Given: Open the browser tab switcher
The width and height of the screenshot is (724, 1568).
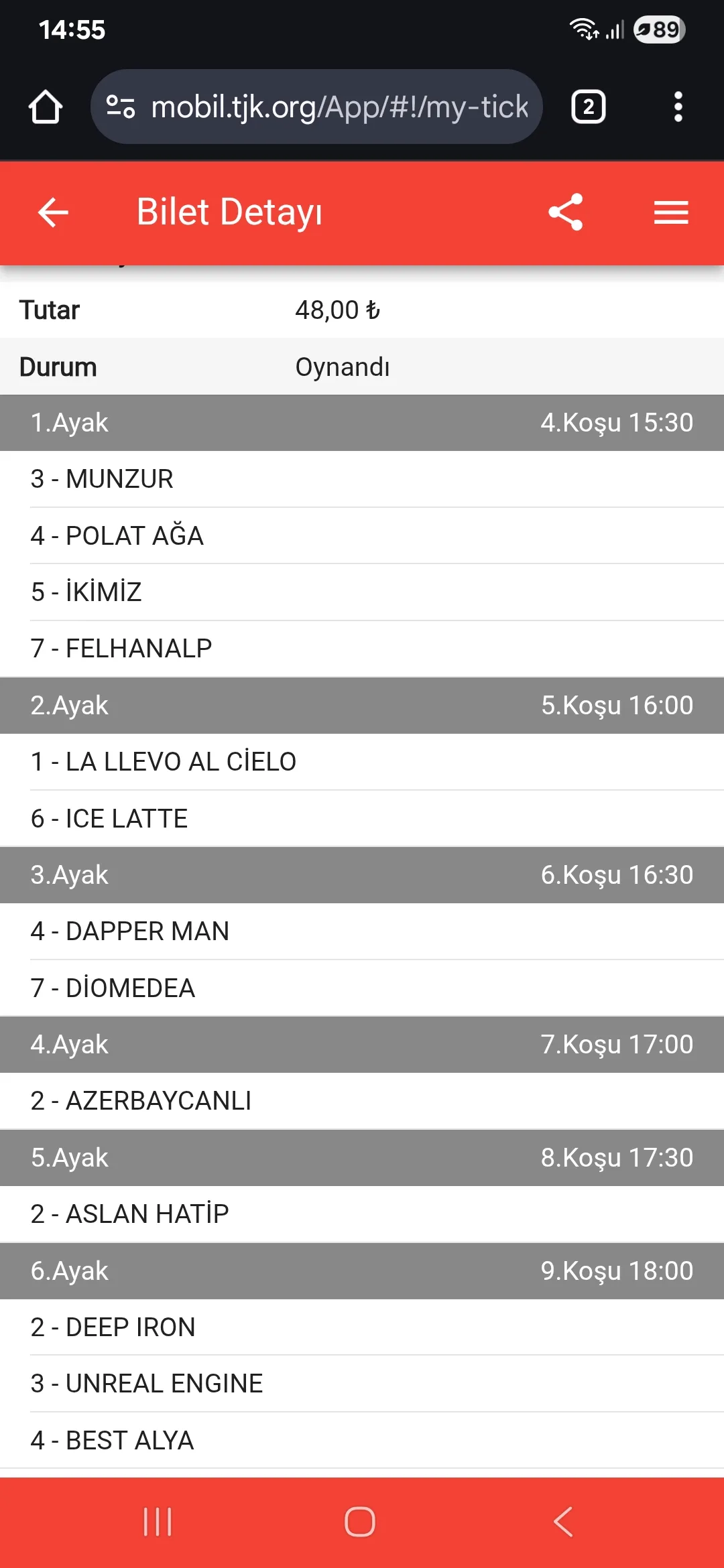Looking at the screenshot, I should click(x=588, y=107).
